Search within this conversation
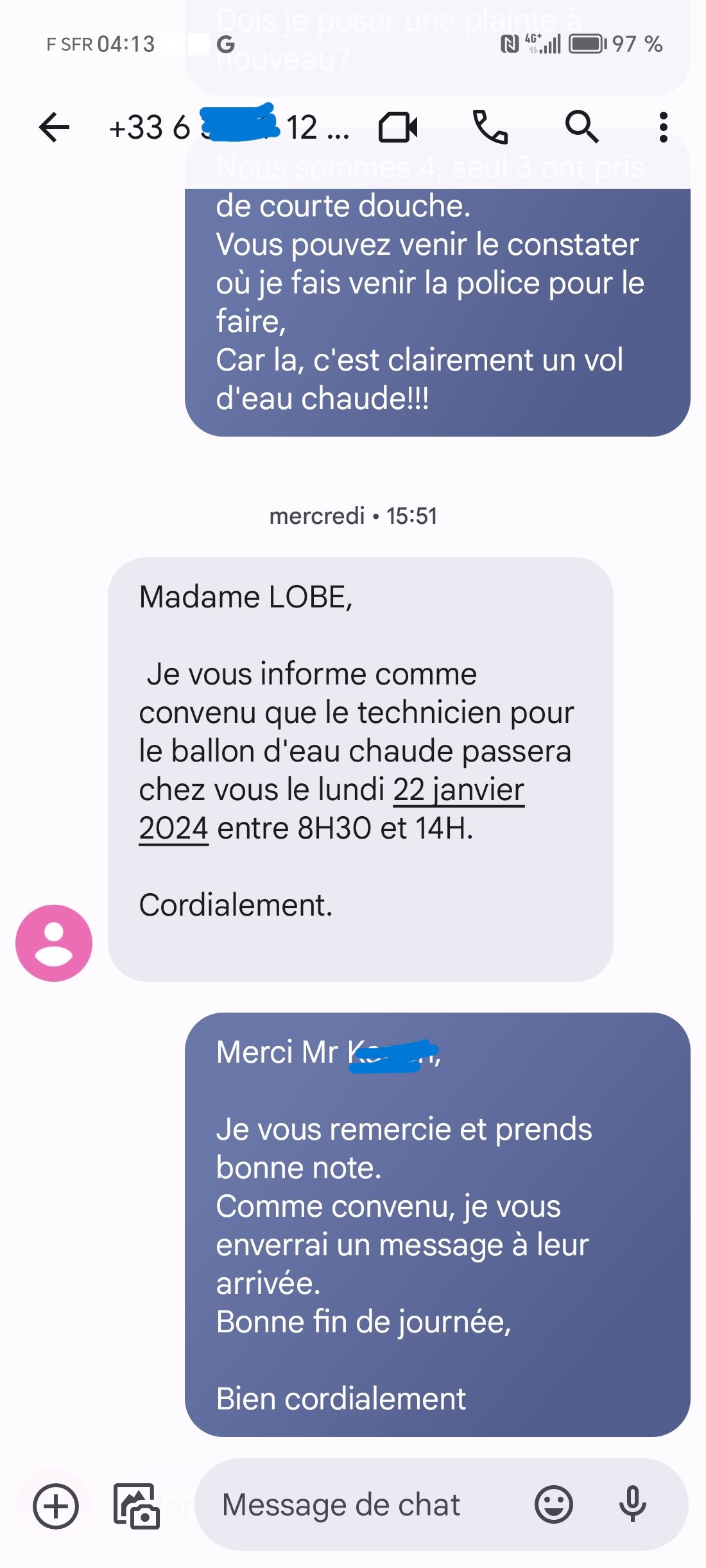This screenshot has height=1568, width=706. [x=581, y=127]
